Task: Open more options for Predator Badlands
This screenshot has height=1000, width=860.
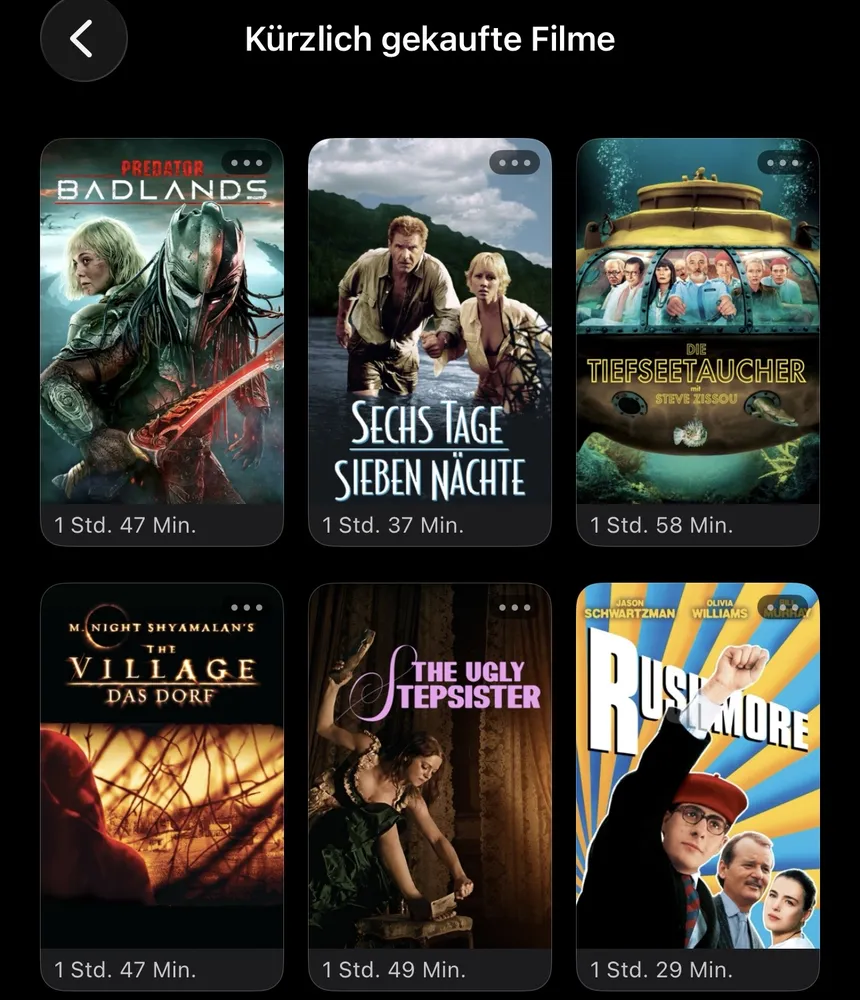Action: click(246, 163)
